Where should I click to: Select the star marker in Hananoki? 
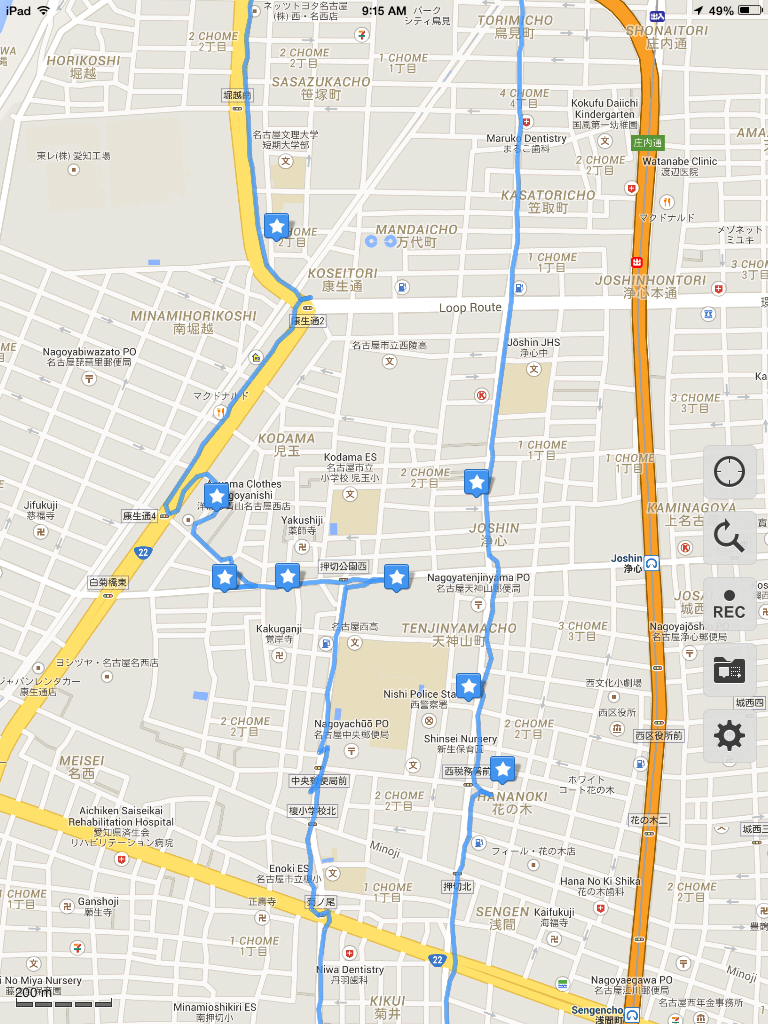pos(503,769)
